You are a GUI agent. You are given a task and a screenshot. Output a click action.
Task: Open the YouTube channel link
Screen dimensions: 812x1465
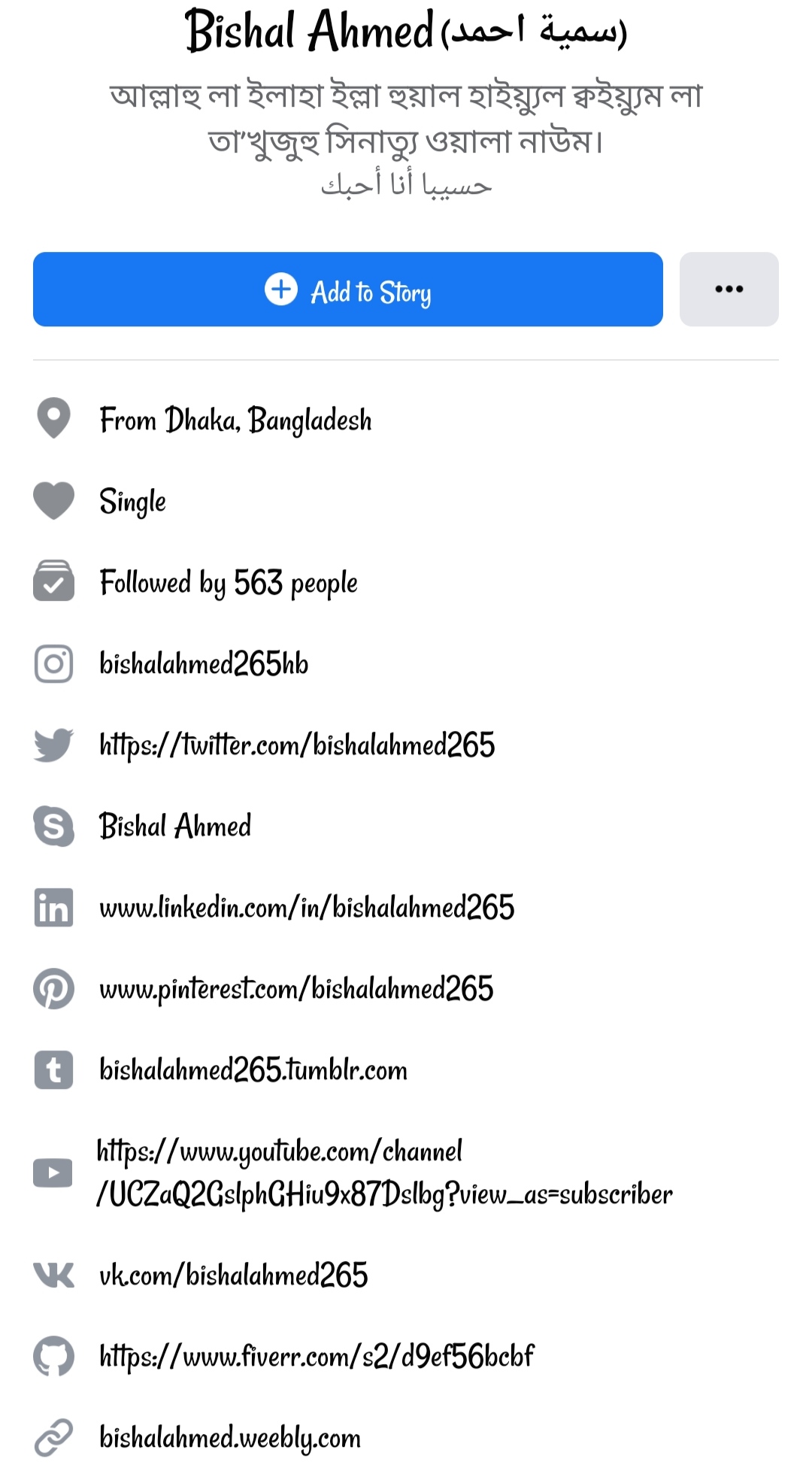click(383, 1173)
